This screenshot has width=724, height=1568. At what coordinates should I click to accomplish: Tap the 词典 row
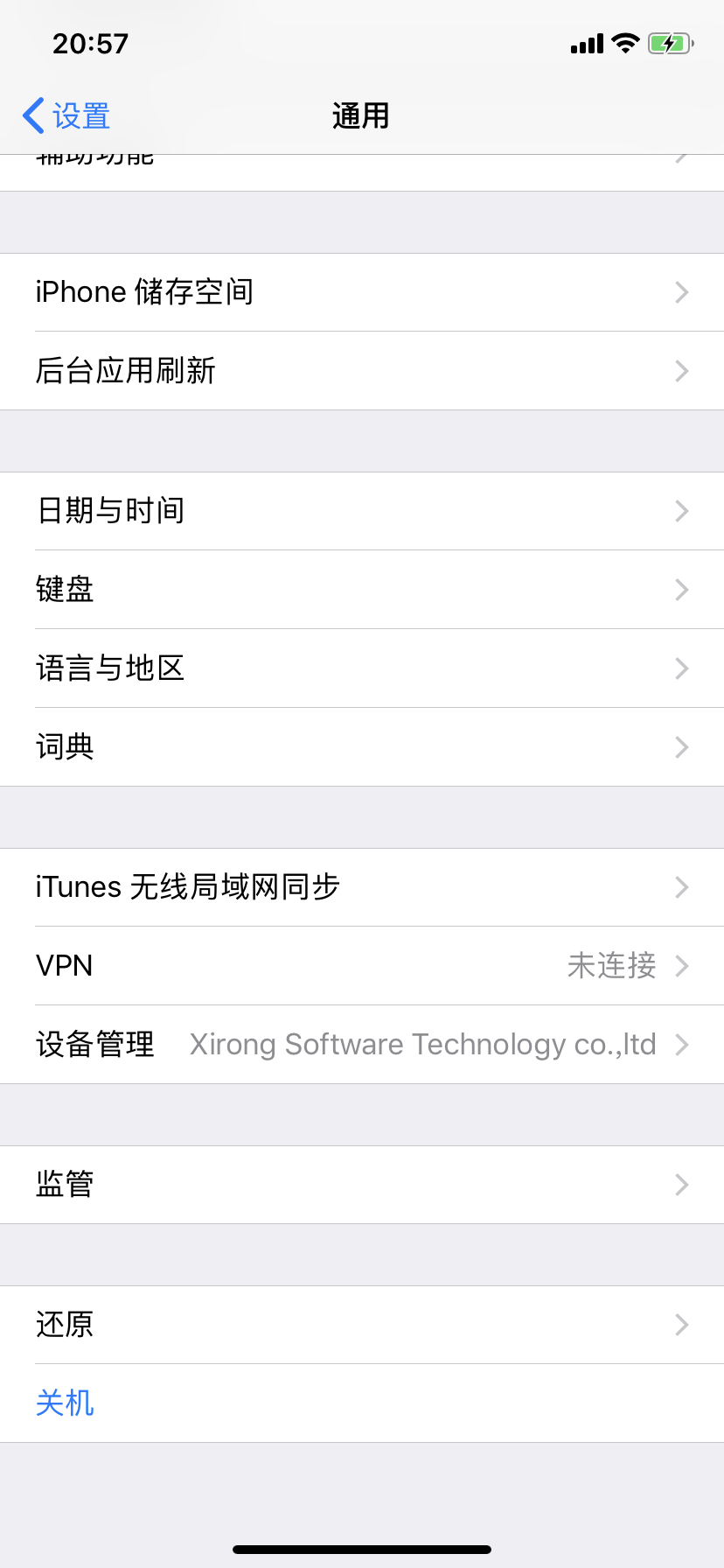click(x=362, y=747)
